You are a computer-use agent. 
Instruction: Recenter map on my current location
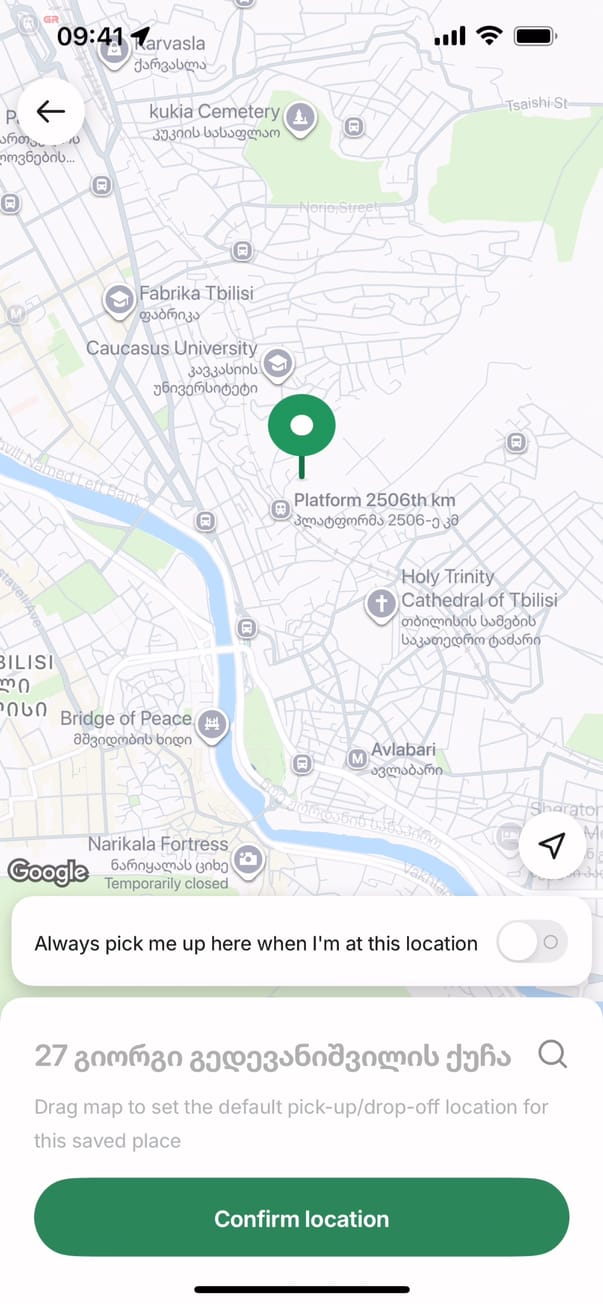click(552, 845)
